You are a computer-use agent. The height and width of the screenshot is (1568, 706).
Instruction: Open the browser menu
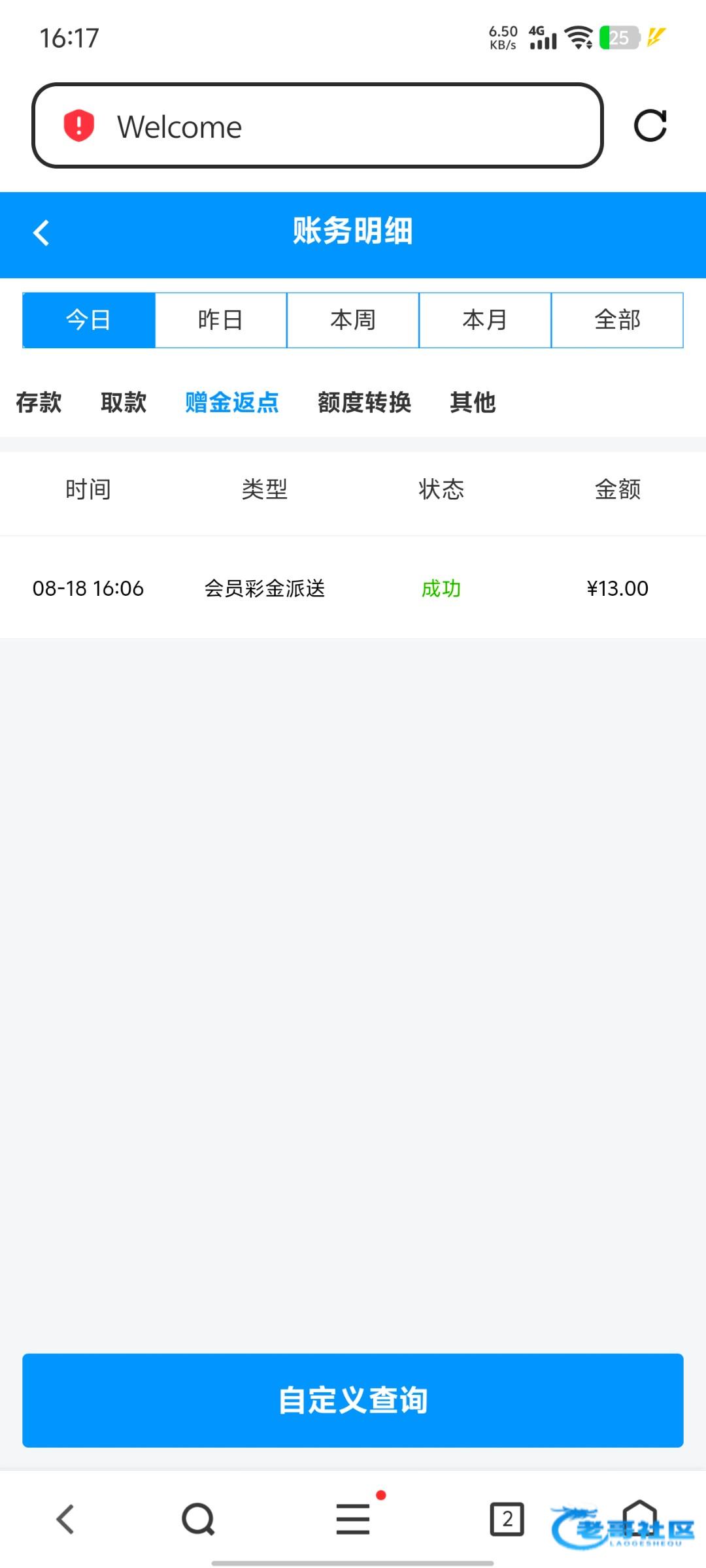(353, 1519)
